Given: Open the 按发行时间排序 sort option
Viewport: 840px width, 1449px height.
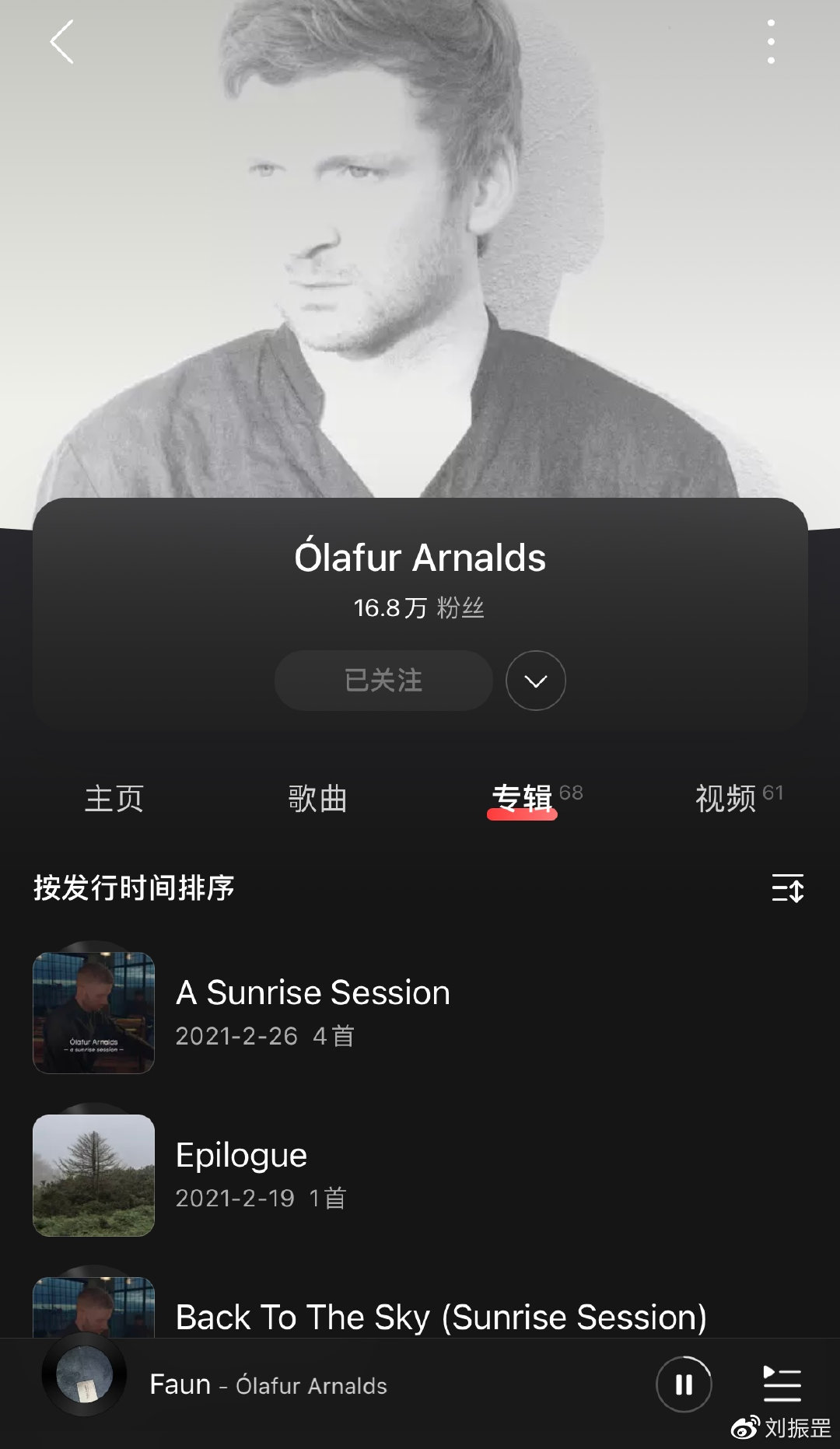Looking at the screenshot, I should [x=134, y=889].
